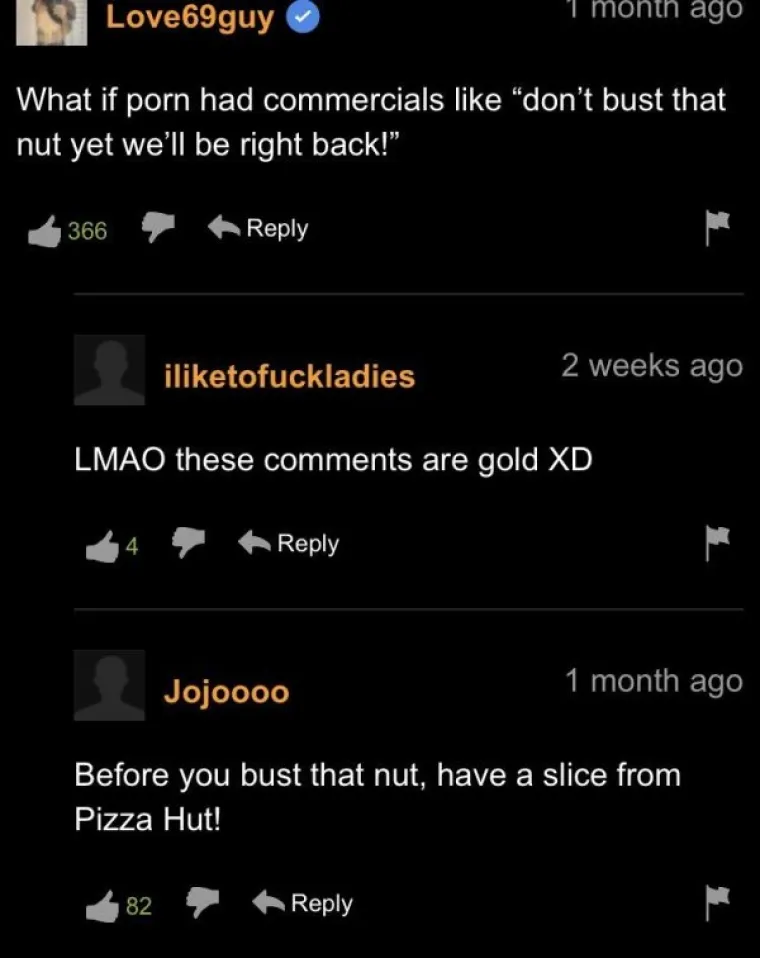This screenshot has height=958, width=760.
Task: Report the 'comments are gold' comment
Action: [716, 545]
